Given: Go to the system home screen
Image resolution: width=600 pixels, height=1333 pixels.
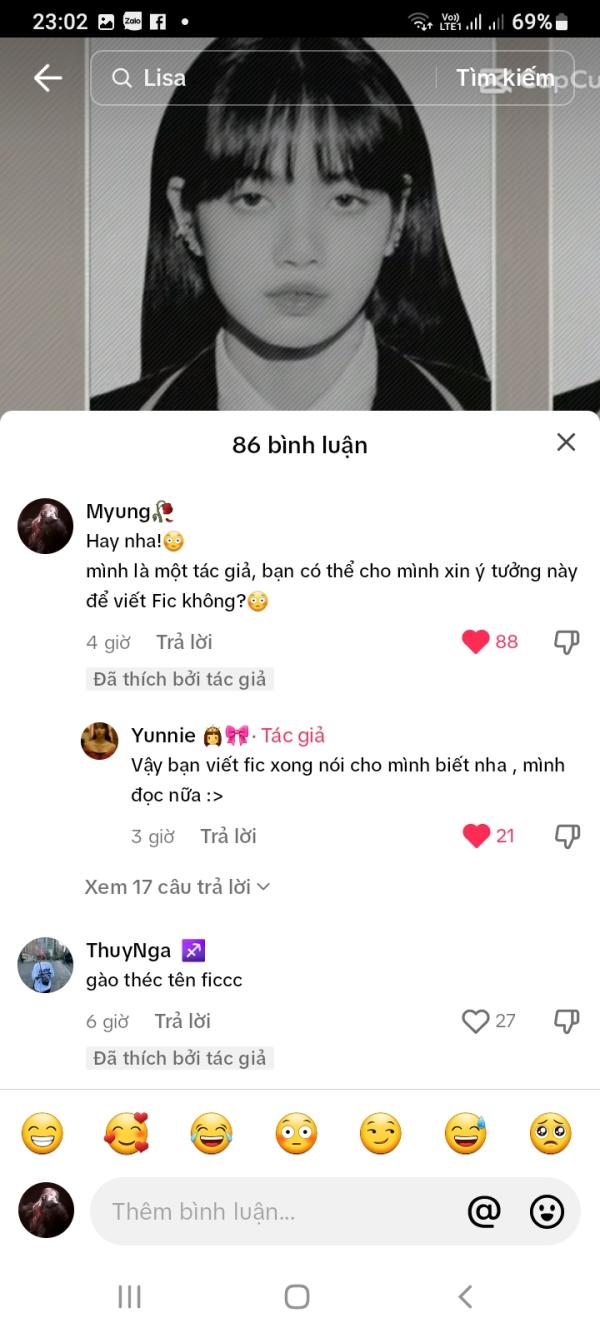Looking at the screenshot, I should [x=297, y=1297].
